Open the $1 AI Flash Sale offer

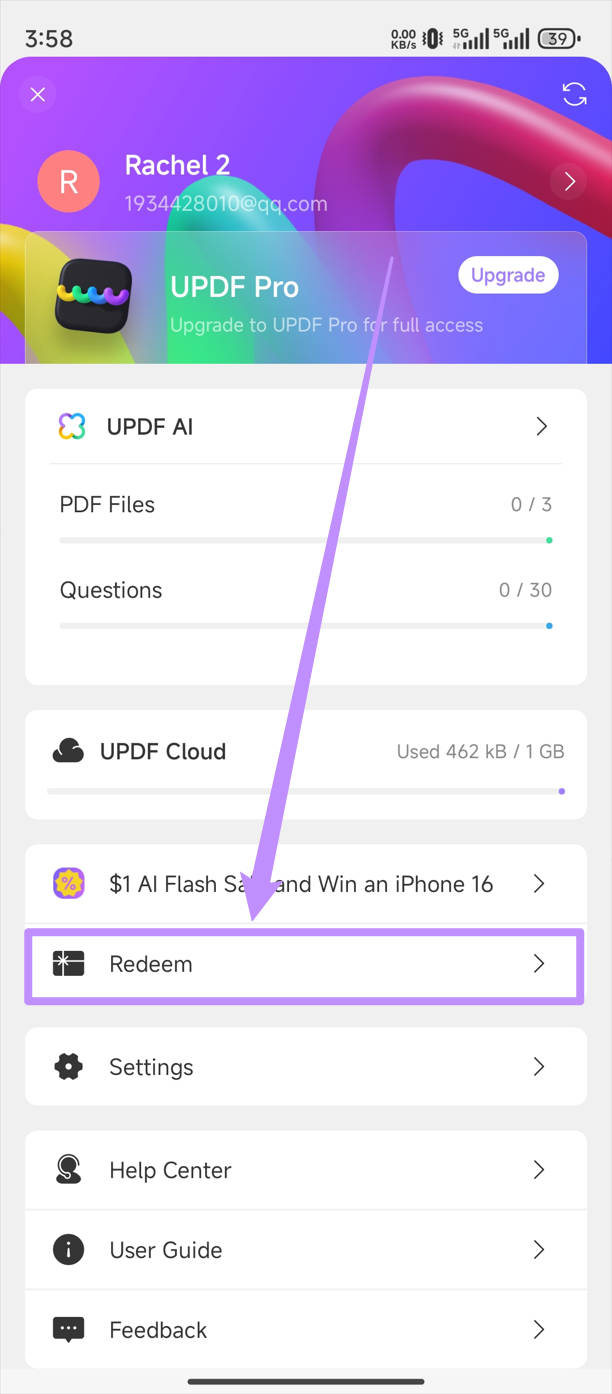(x=305, y=884)
